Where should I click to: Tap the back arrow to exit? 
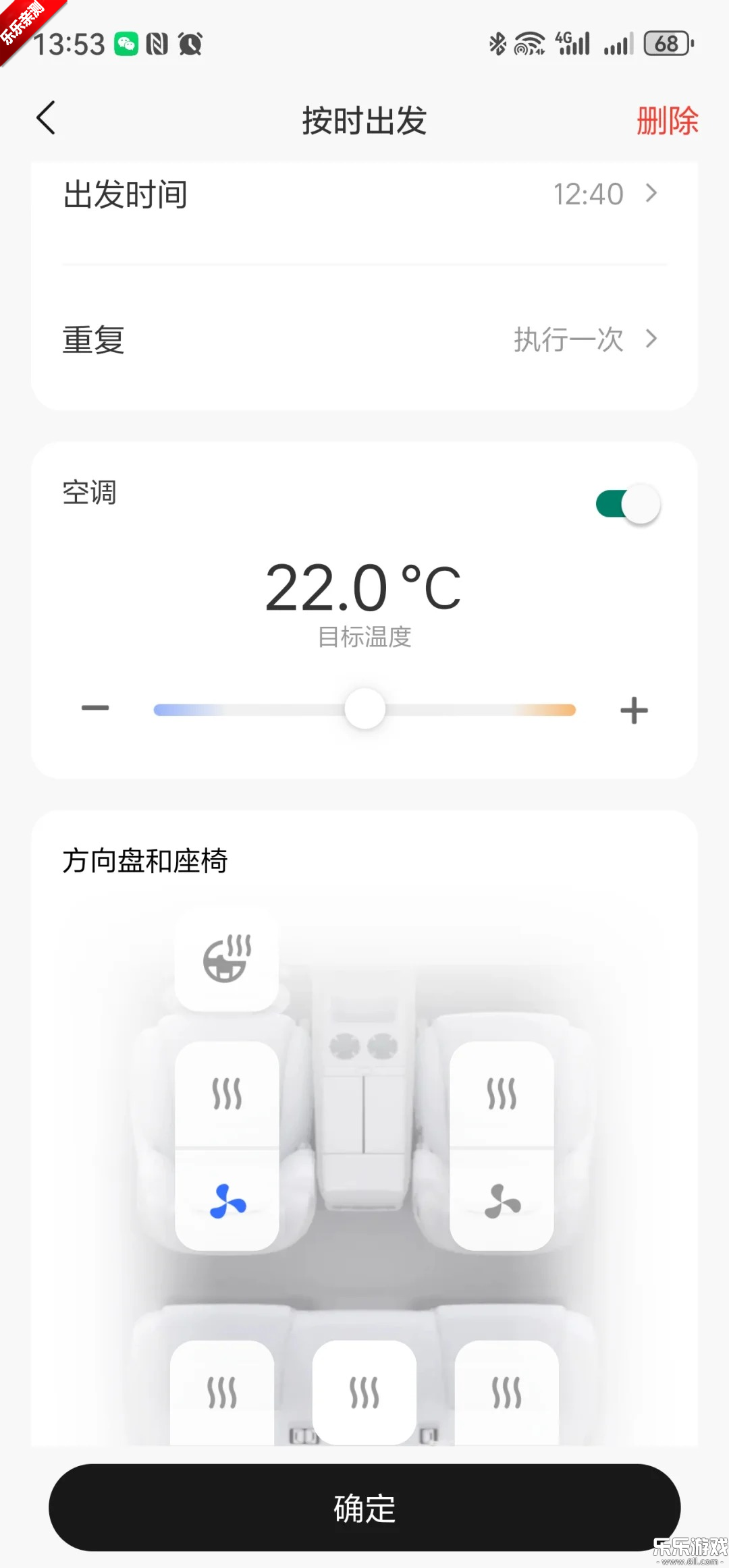45,119
